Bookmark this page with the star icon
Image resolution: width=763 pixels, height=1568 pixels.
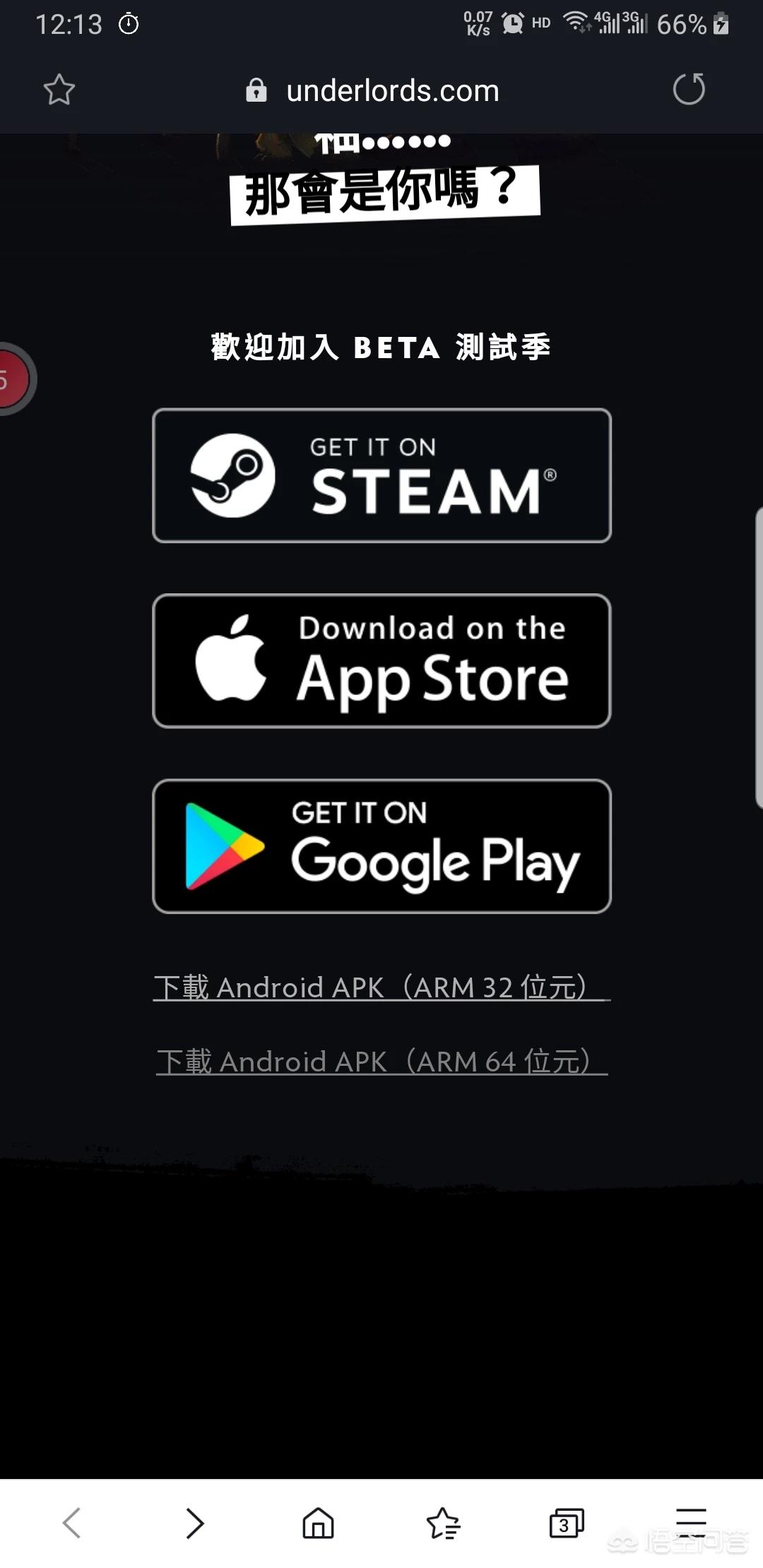59,90
